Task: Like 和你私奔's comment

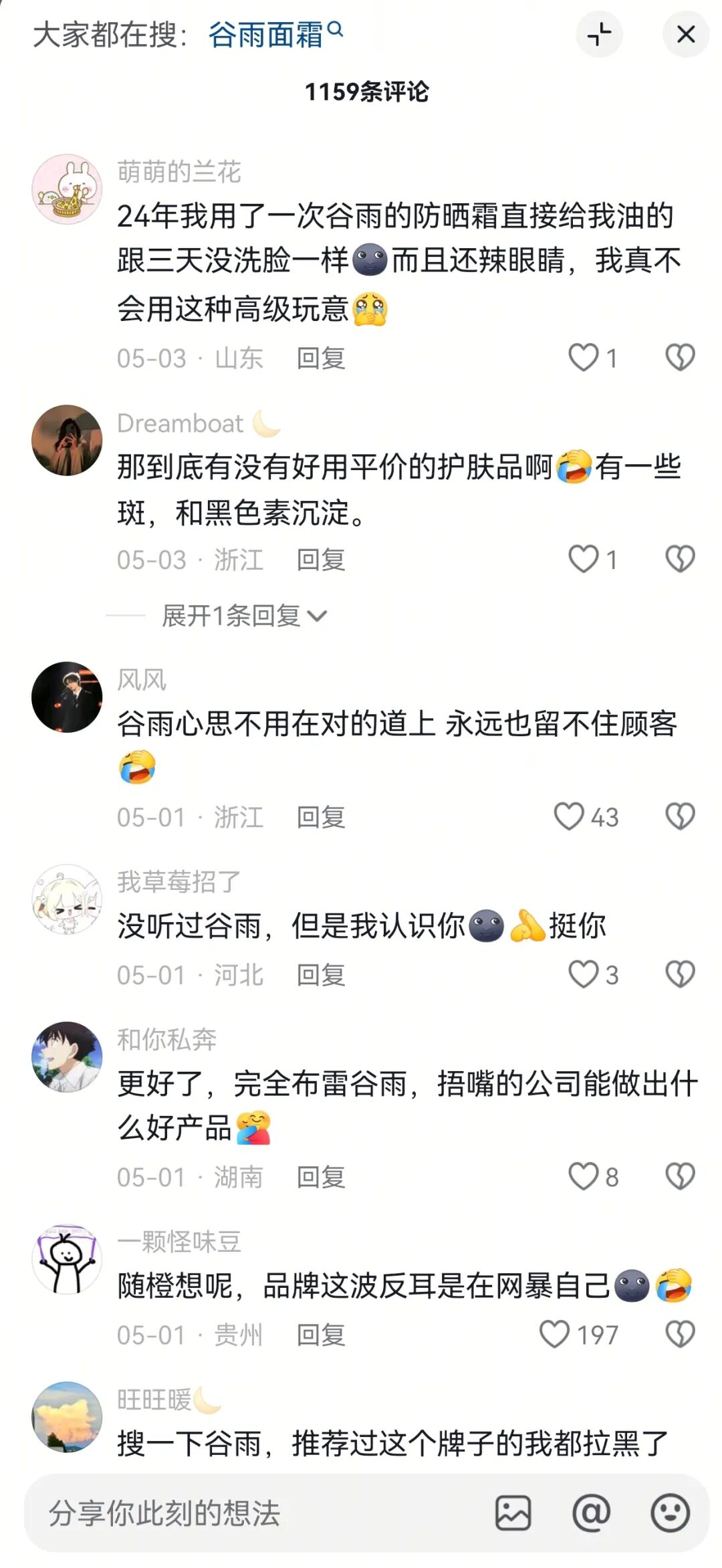Action: [x=583, y=1176]
